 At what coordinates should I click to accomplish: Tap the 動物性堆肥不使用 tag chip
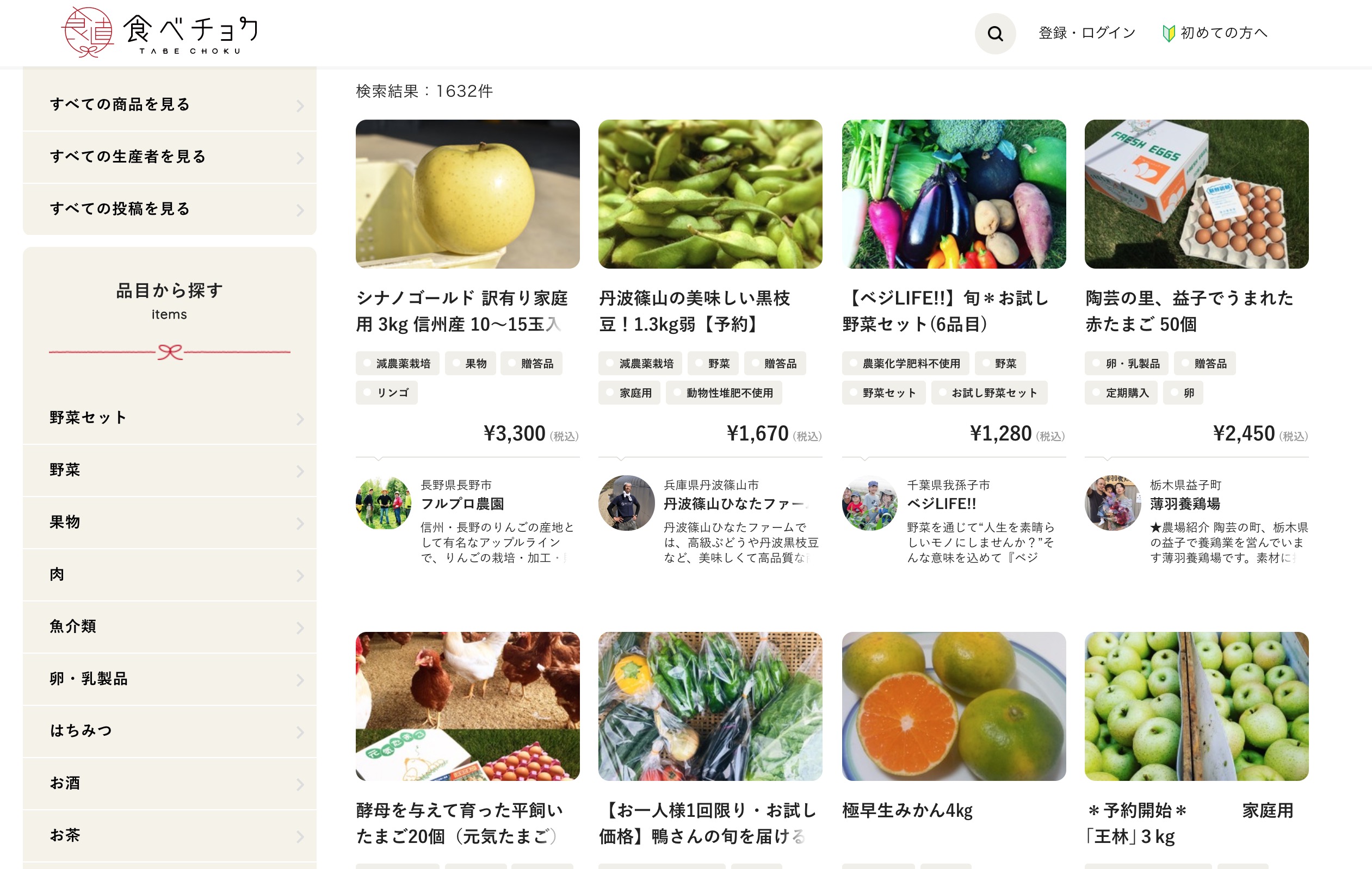point(723,393)
